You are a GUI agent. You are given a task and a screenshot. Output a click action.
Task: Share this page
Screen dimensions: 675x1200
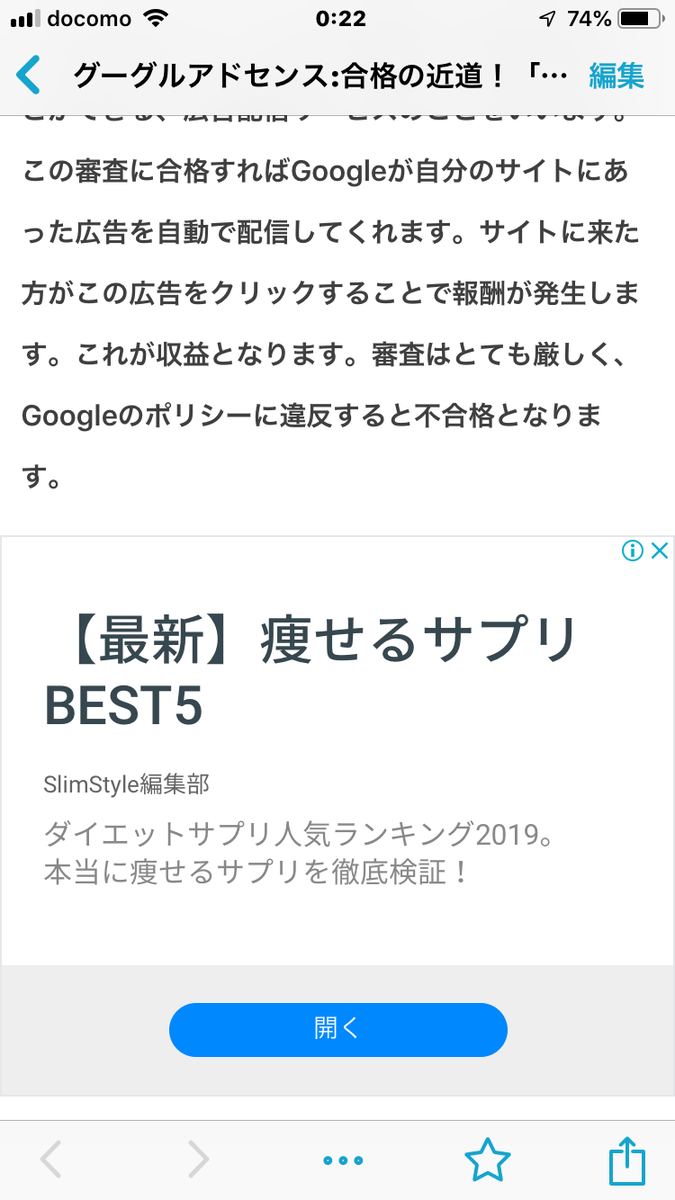point(627,1160)
